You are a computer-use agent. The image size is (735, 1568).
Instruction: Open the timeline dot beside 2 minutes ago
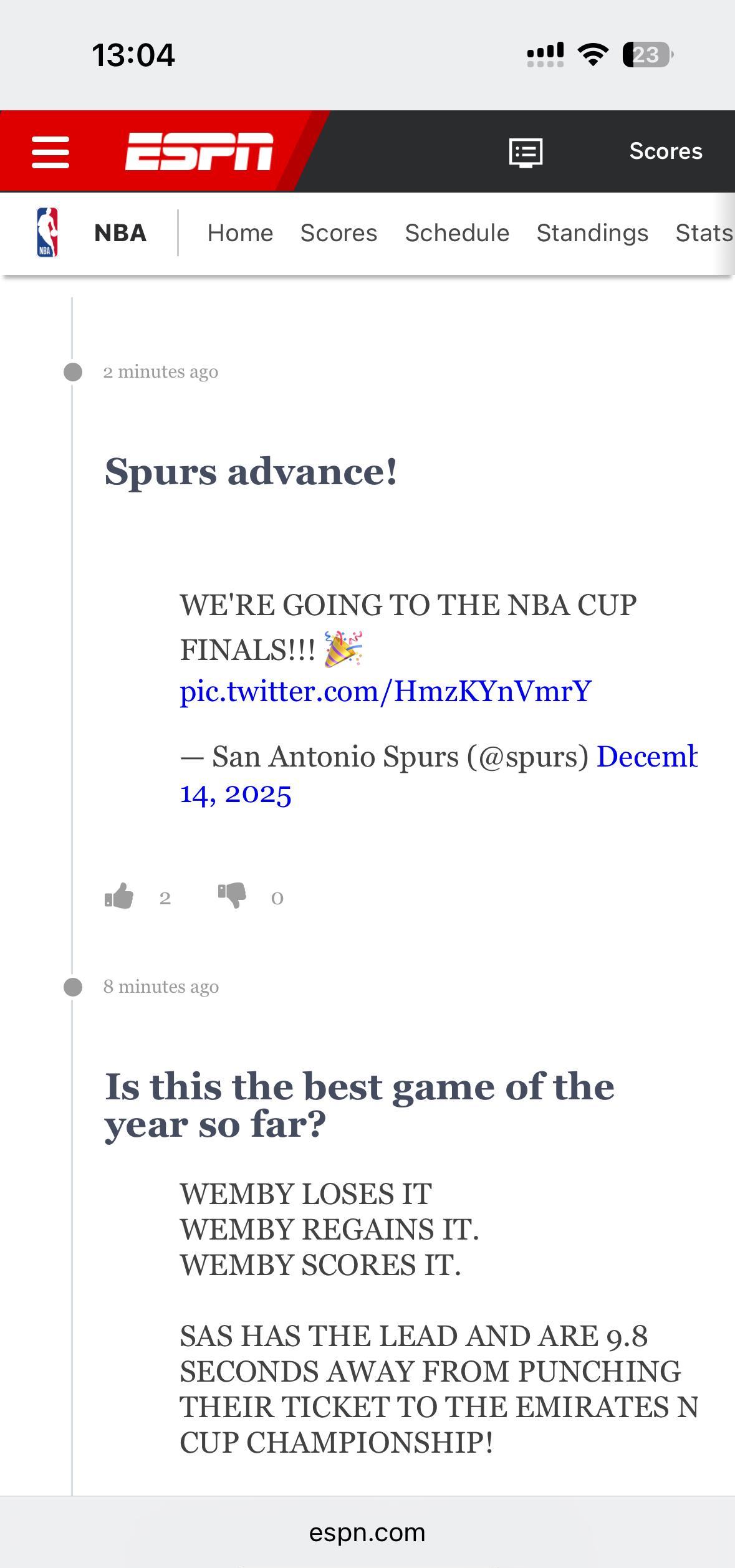[x=73, y=373]
